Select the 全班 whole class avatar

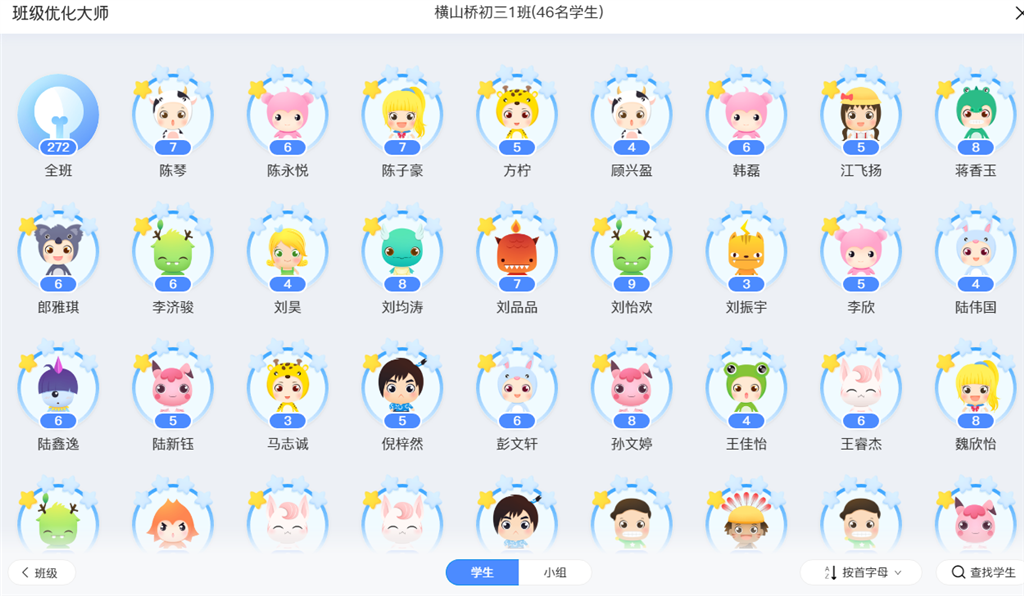58,114
